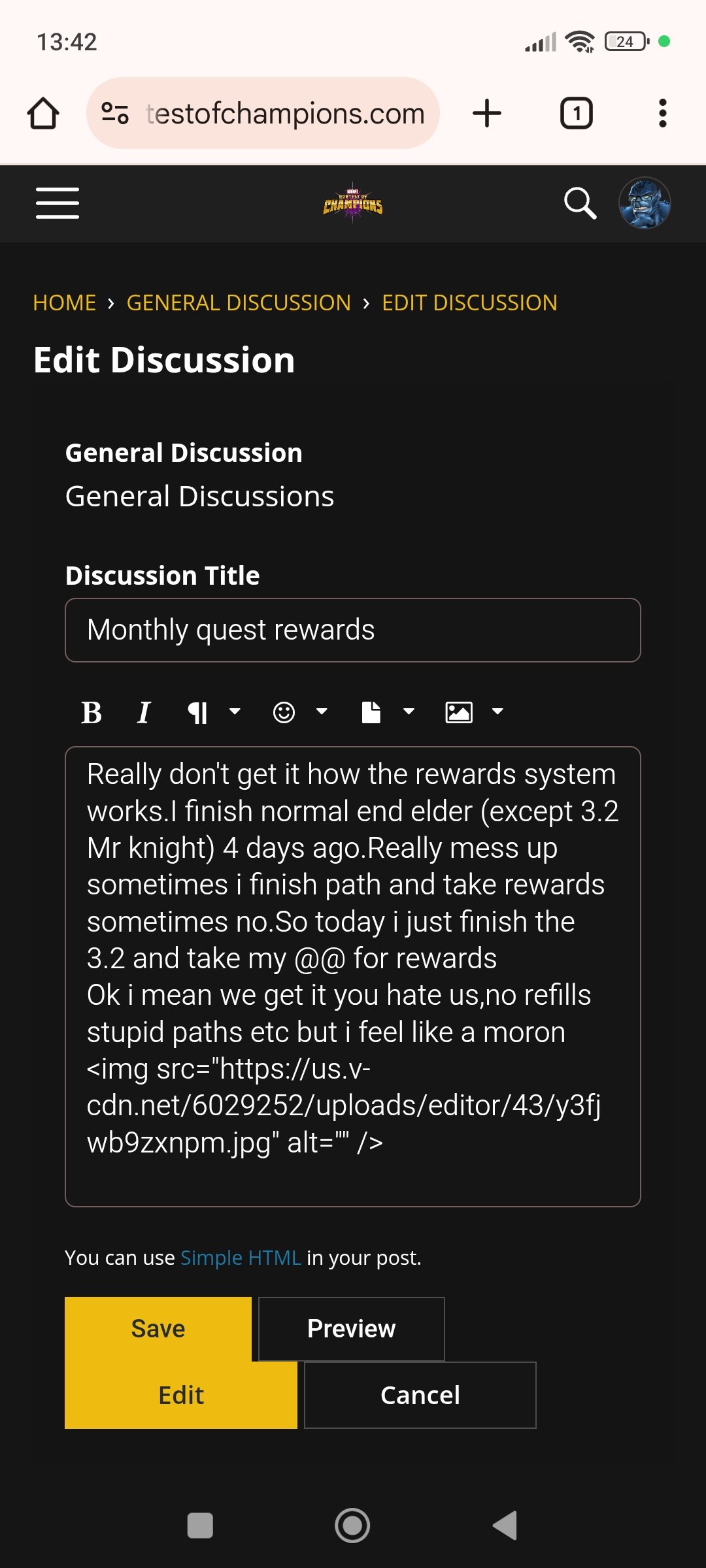This screenshot has width=706, height=1568.
Task: Open the forum hamburger menu
Action: [58, 203]
